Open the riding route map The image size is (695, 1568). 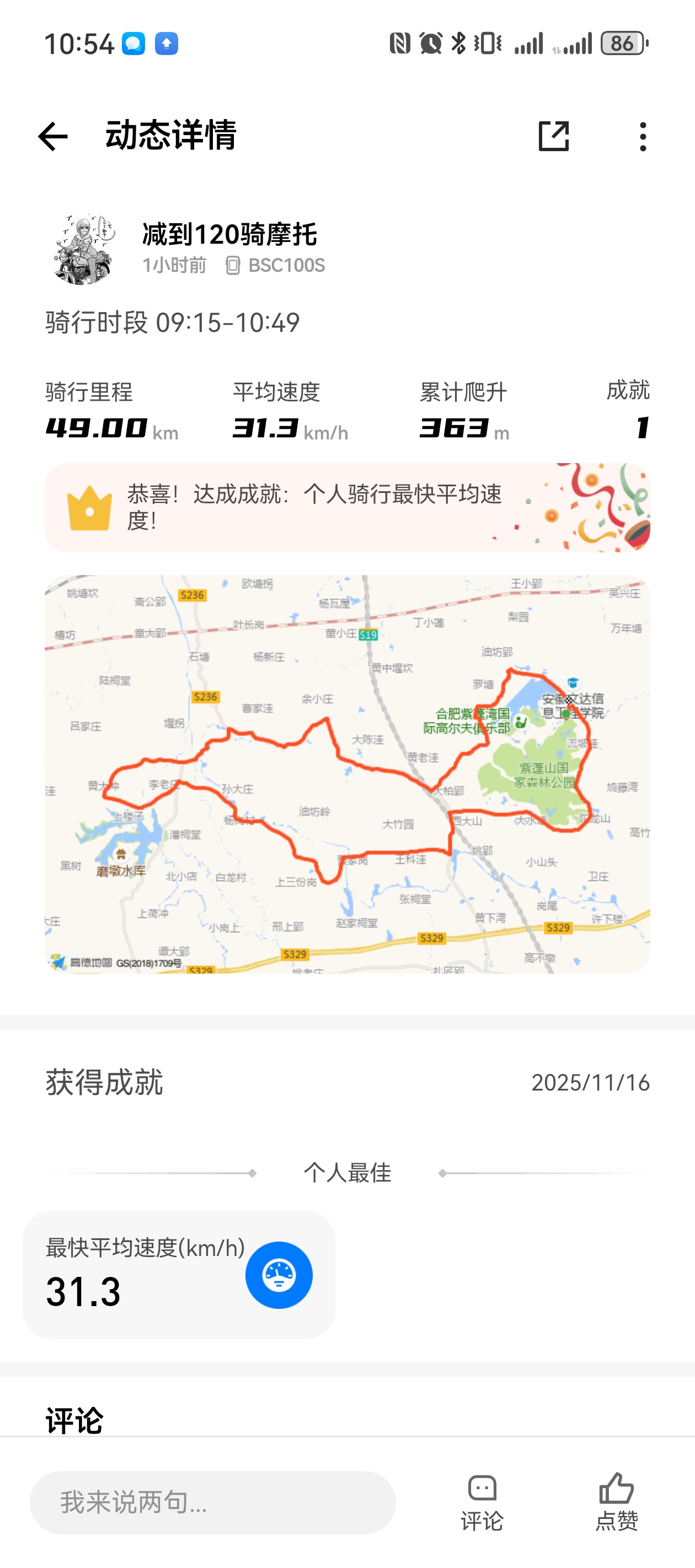[x=347, y=773]
